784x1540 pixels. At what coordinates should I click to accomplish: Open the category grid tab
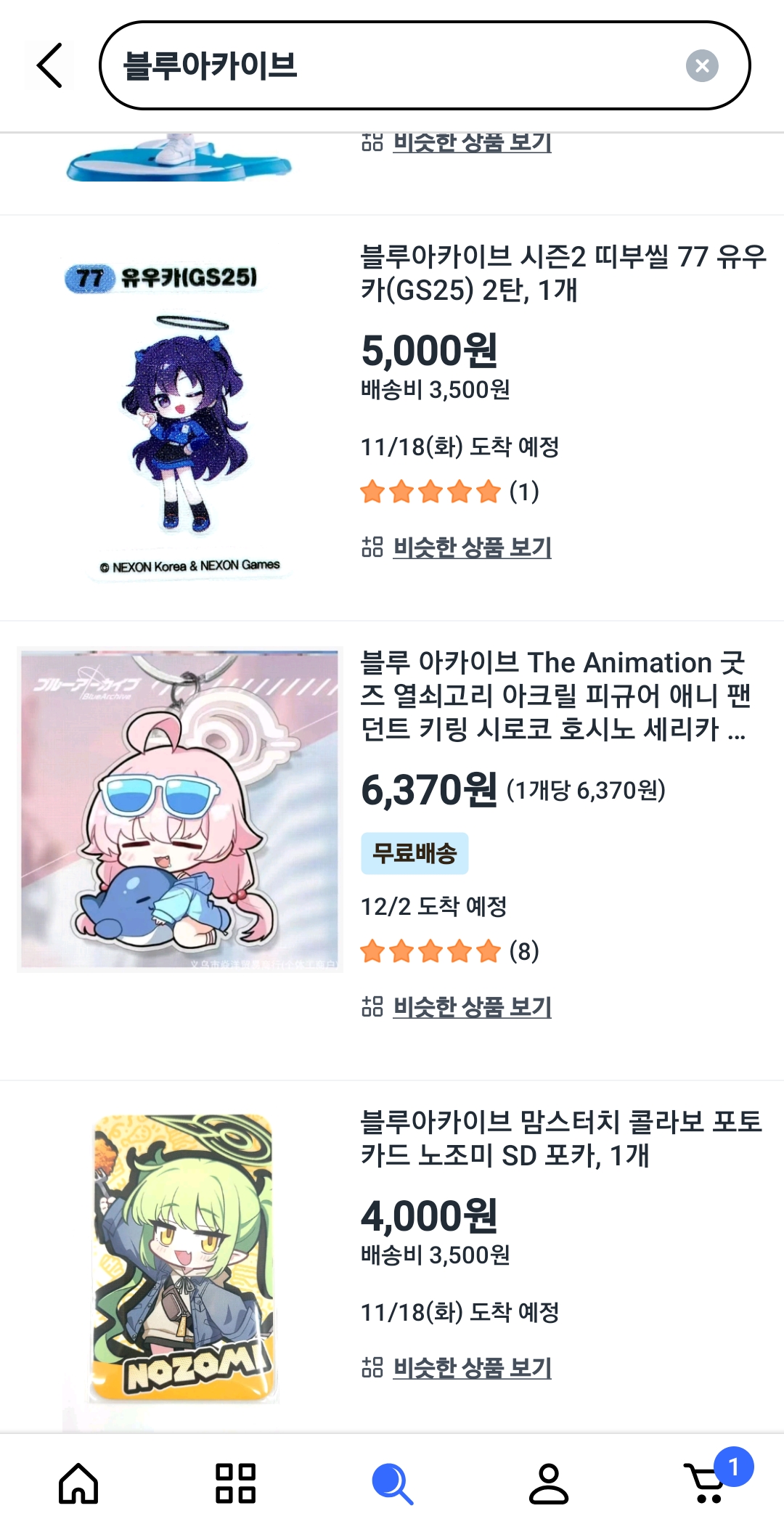click(235, 1483)
